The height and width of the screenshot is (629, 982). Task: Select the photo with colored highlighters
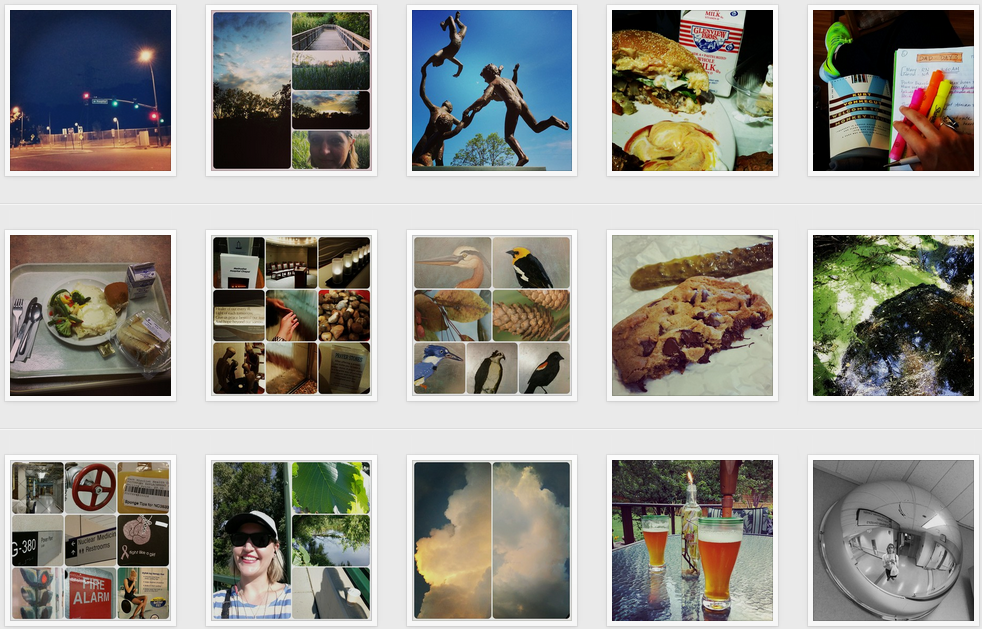[893, 91]
